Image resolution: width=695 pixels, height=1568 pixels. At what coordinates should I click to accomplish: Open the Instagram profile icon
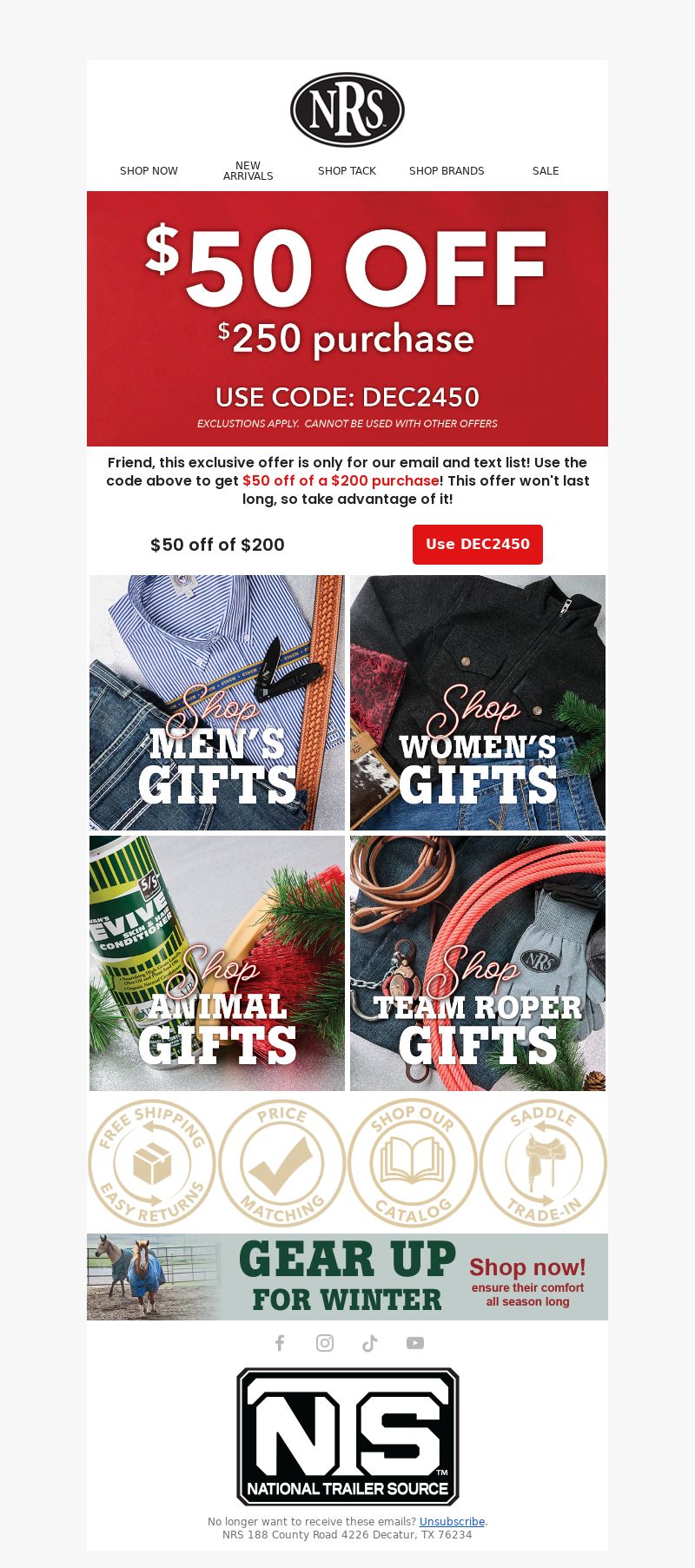click(x=325, y=1343)
